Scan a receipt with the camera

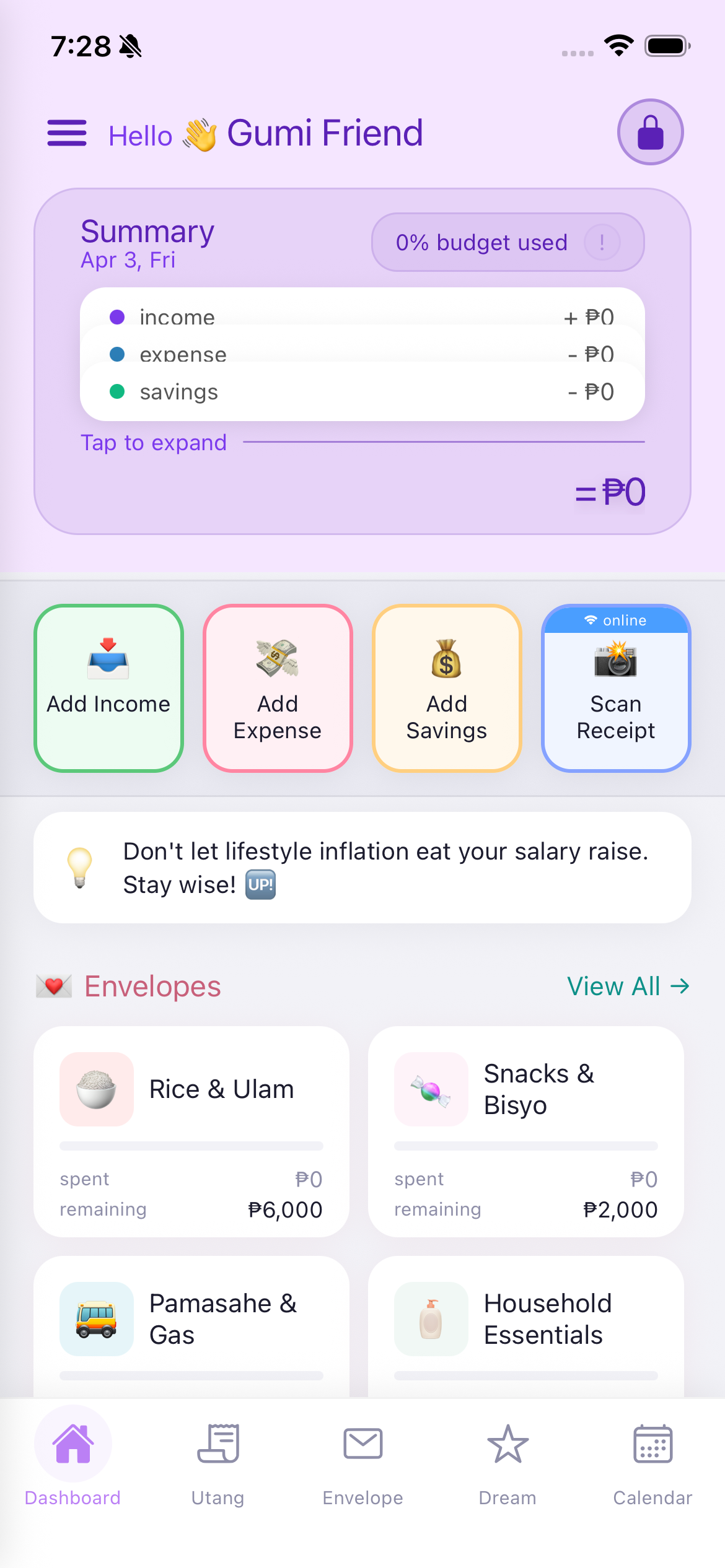(x=616, y=688)
